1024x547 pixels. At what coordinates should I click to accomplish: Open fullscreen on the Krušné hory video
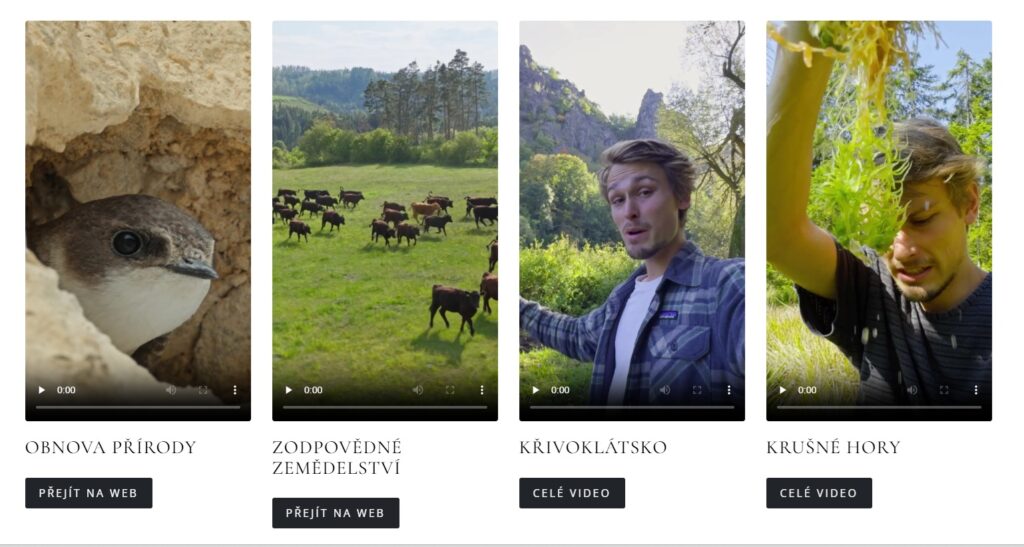[944, 390]
